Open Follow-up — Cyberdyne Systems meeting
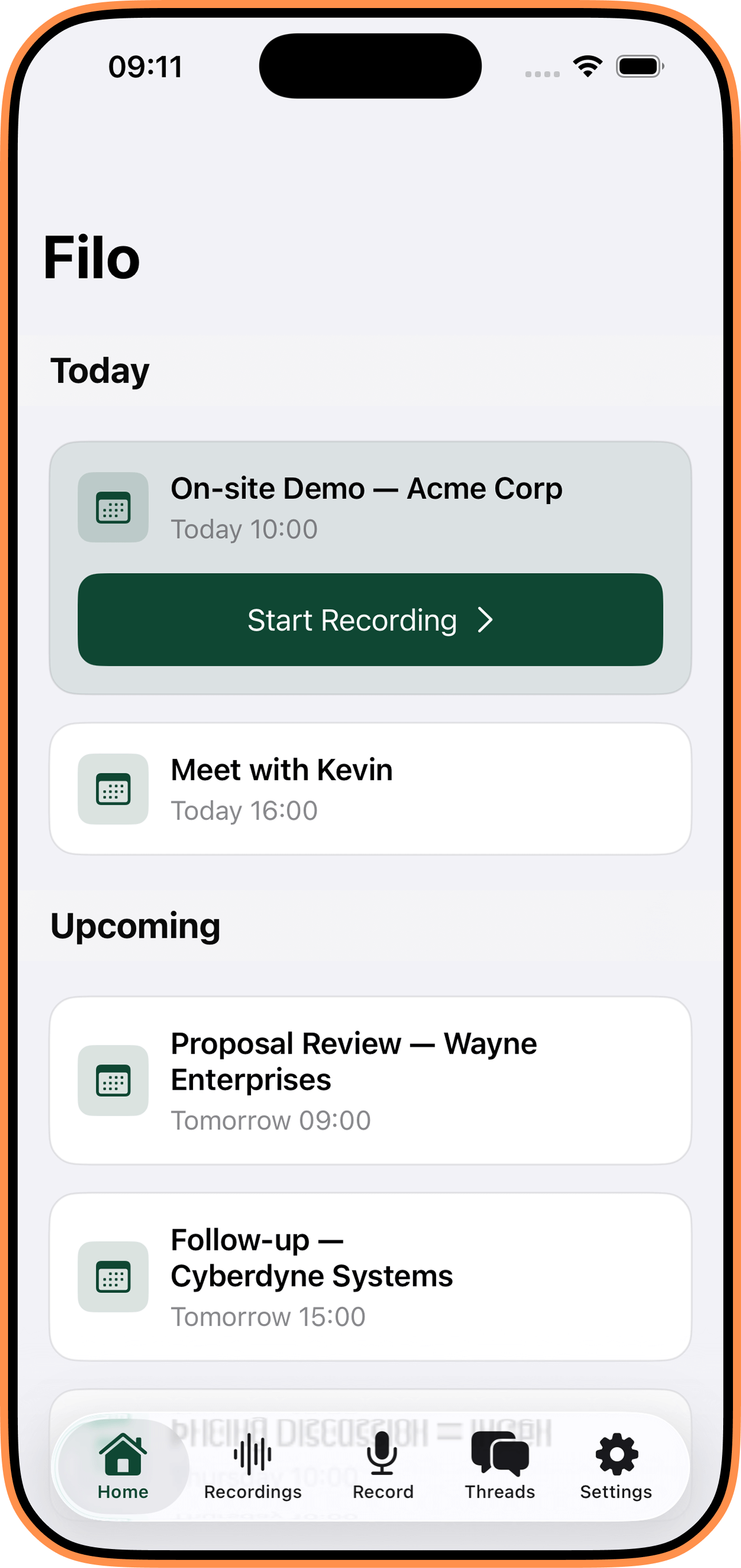The image size is (741, 1568). (x=370, y=1276)
